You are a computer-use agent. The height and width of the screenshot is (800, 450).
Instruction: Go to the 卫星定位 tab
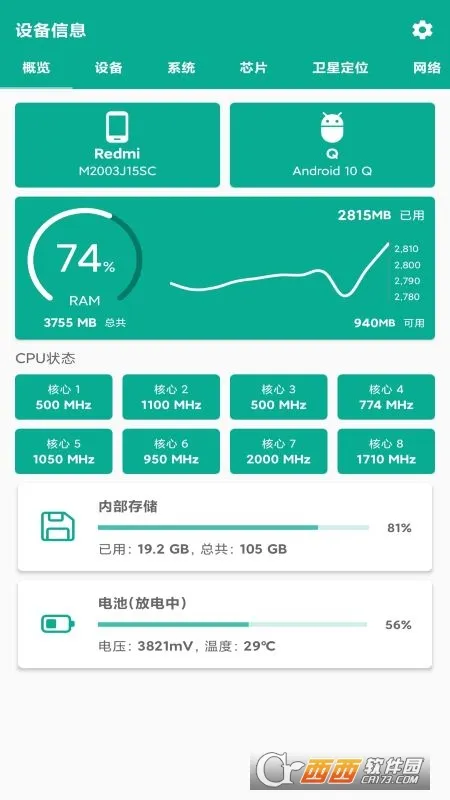[340, 68]
